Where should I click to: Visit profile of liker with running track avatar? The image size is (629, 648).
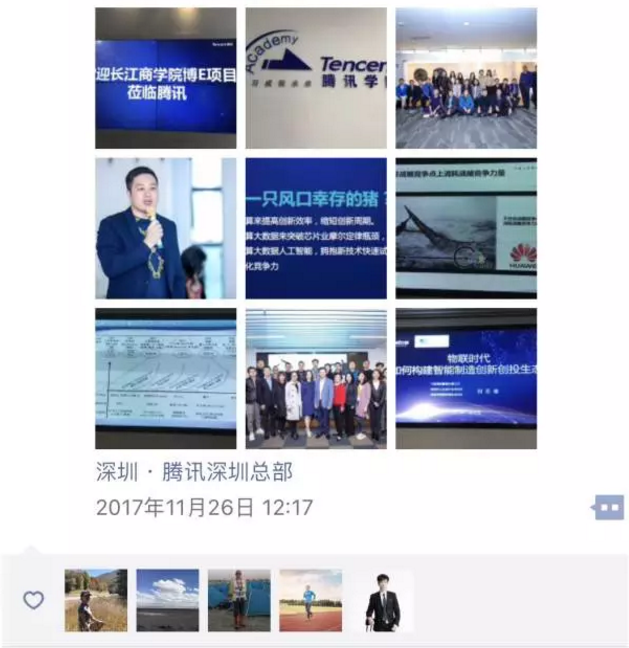tap(310, 600)
